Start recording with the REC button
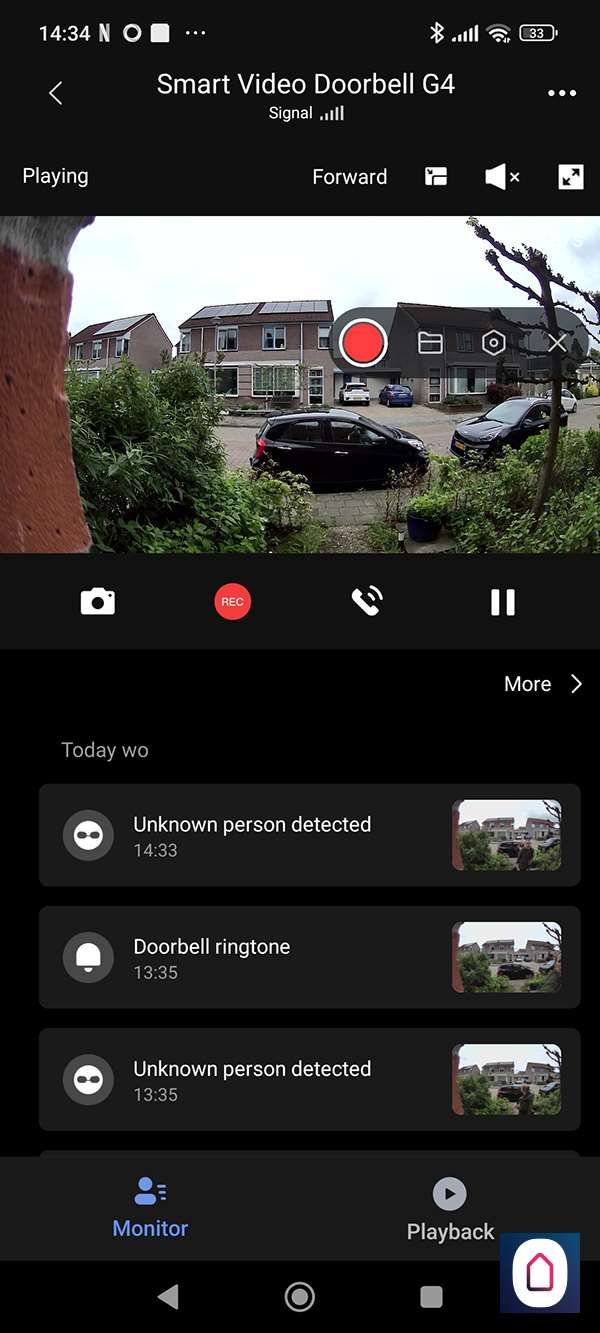This screenshot has width=600, height=1333. pos(232,601)
